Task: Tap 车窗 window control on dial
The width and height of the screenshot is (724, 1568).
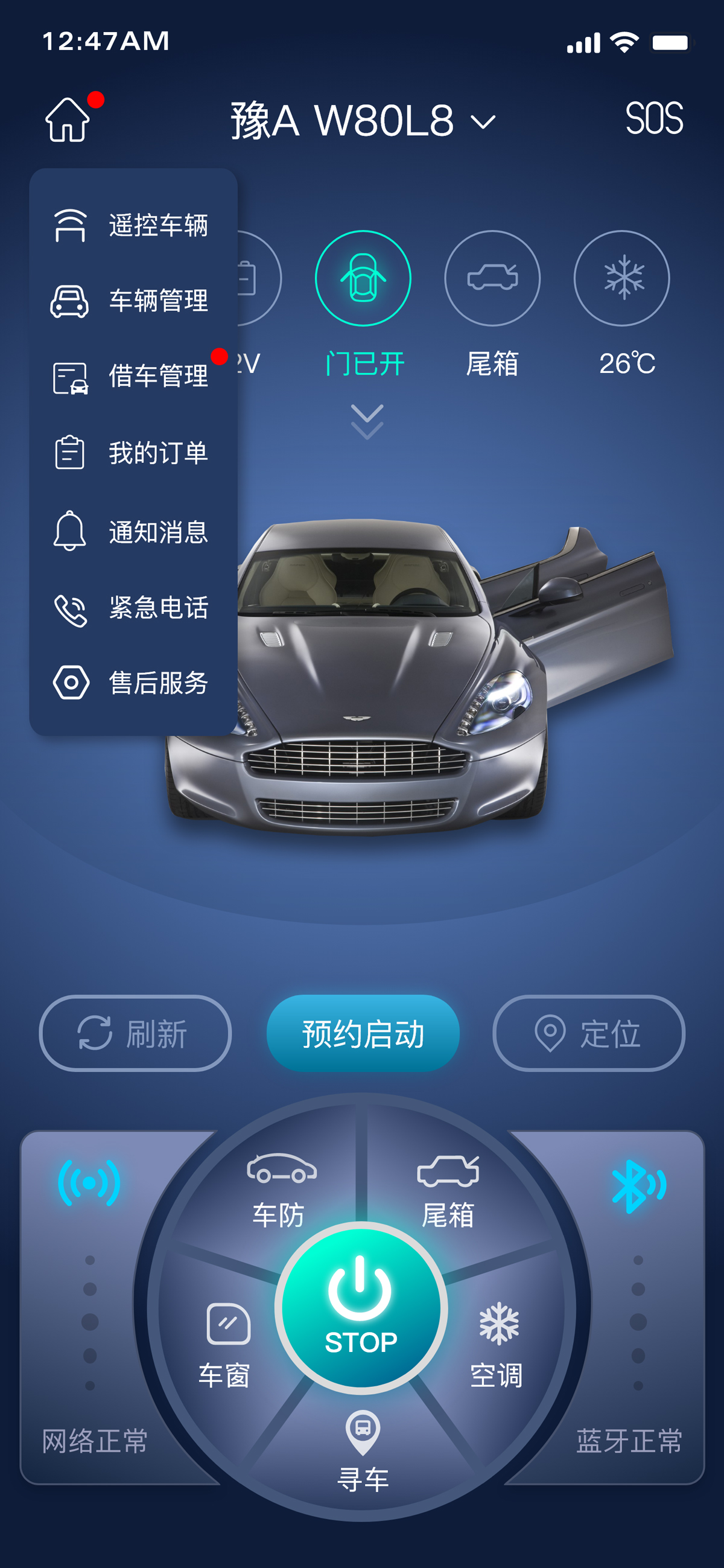Action: (x=226, y=1345)
